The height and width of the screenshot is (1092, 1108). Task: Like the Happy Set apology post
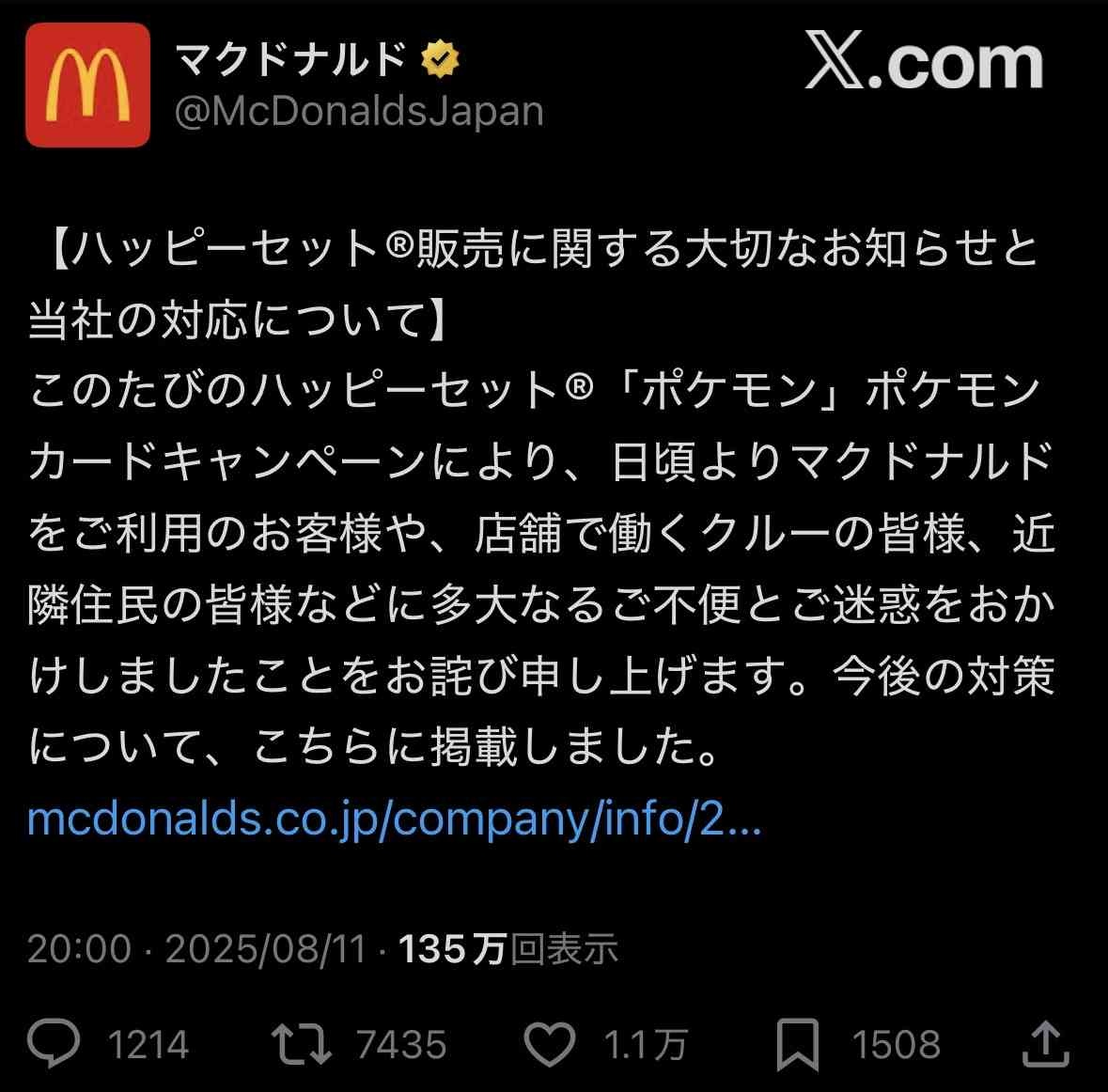click(549, 1044)
